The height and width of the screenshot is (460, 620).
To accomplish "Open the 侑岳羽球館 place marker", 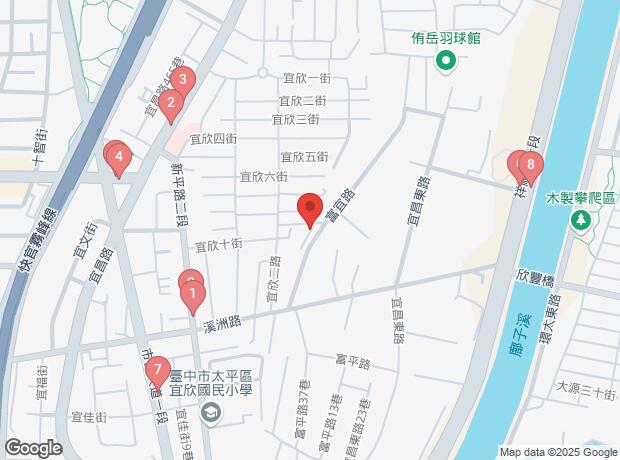I will pyautogui.click(x=446, y=62).
